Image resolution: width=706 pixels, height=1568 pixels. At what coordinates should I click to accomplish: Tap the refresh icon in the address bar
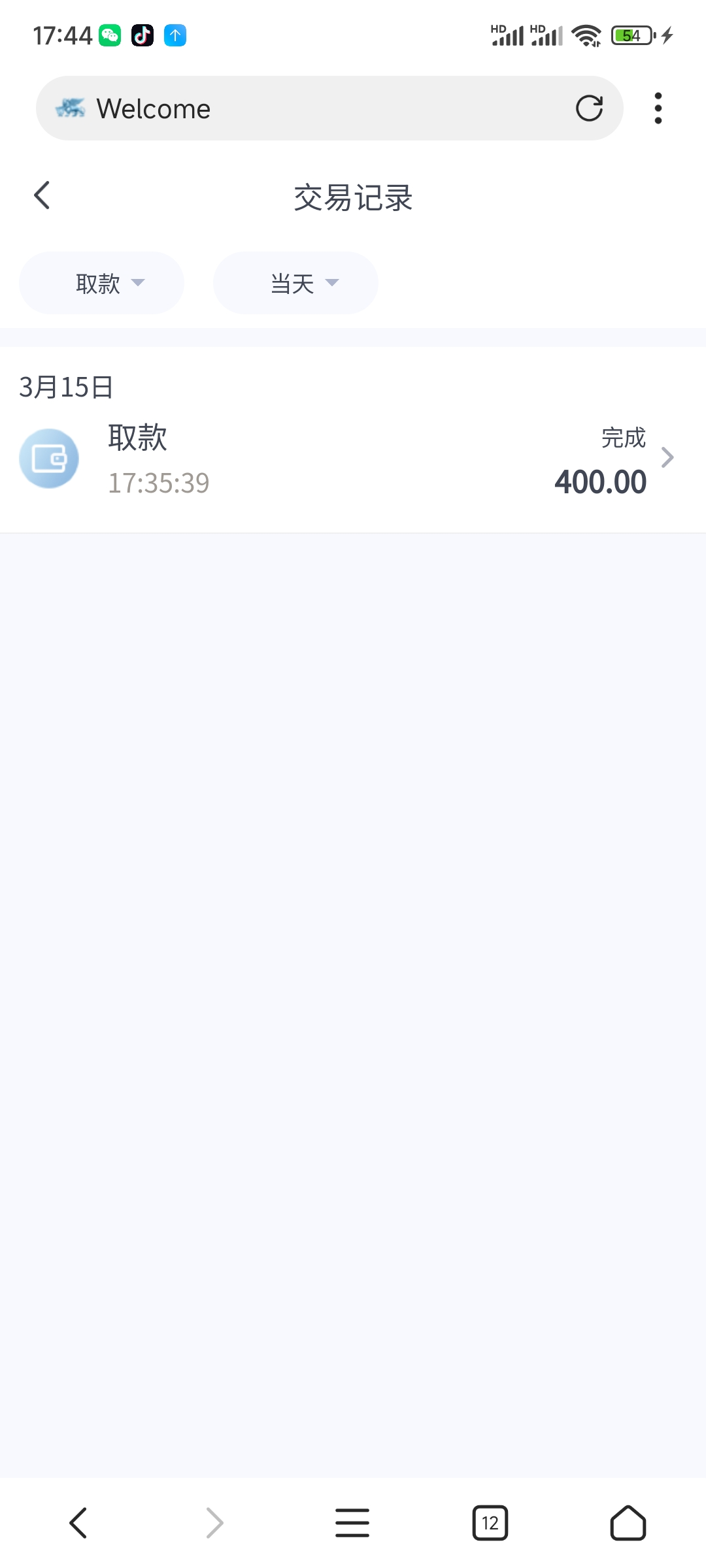589,108
